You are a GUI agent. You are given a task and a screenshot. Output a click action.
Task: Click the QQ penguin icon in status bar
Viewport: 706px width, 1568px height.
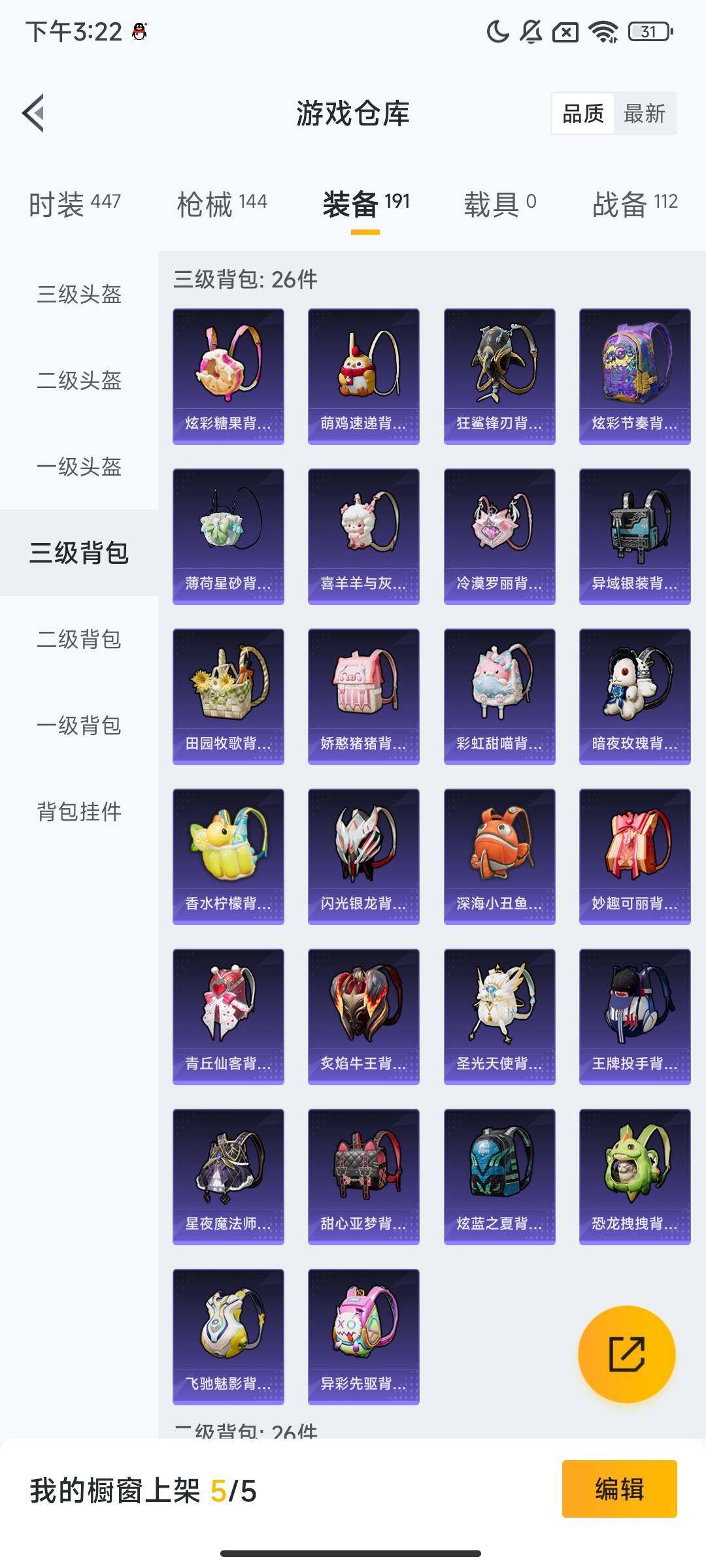click(x=138, y=29)
